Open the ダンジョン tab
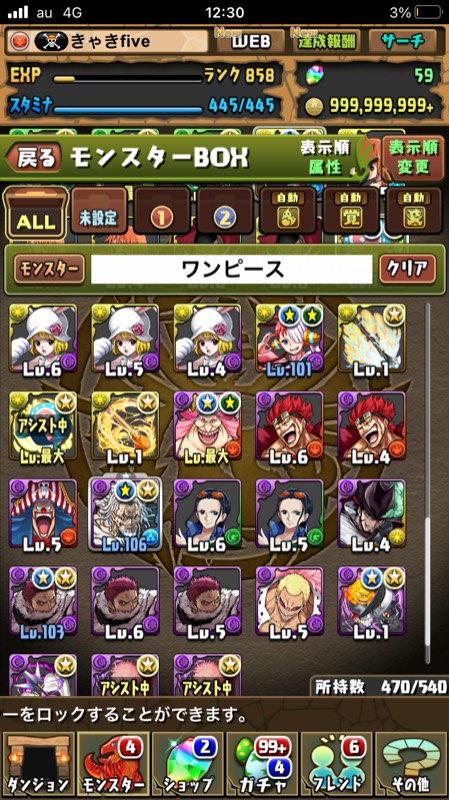 coord(38,765)
